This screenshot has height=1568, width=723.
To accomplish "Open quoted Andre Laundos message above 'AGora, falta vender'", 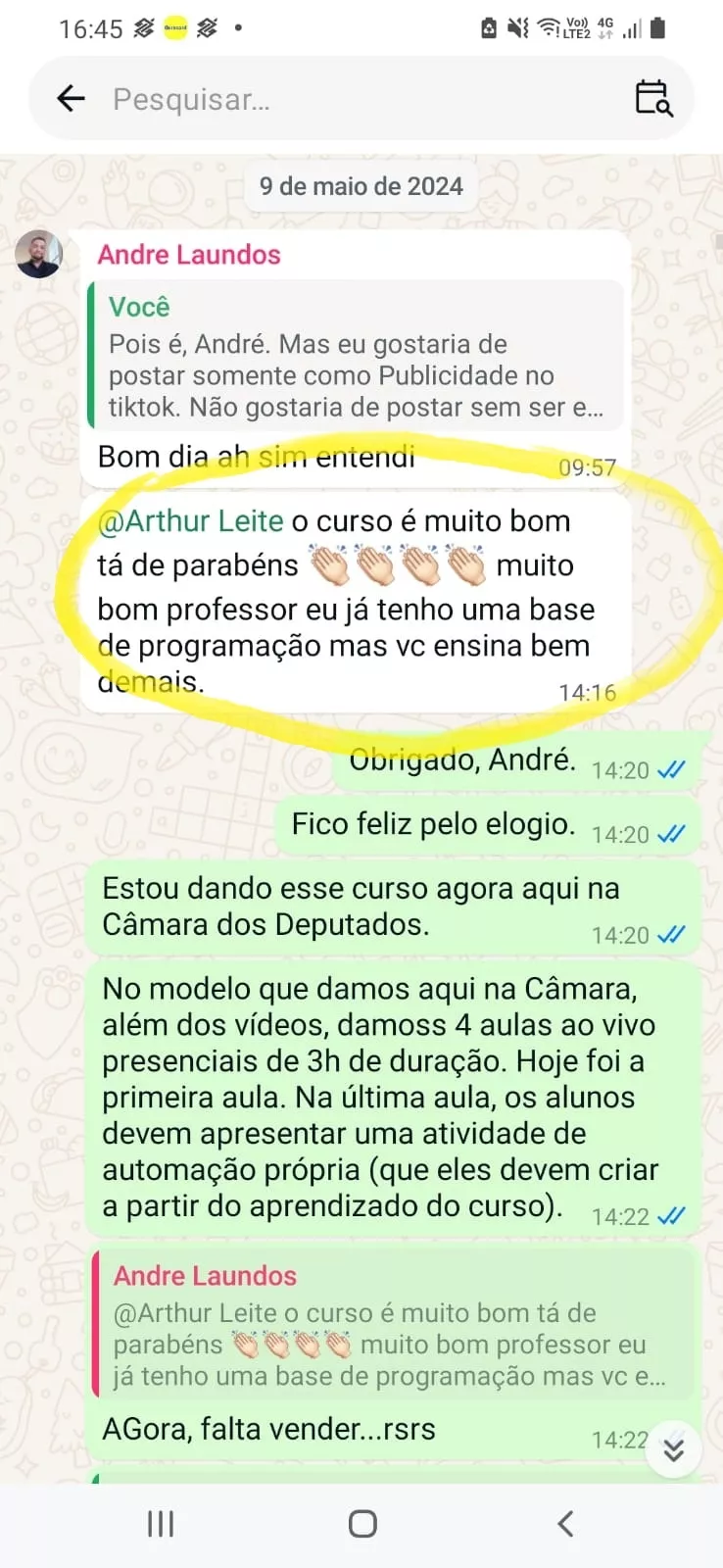I will [x=392, y=1325].
